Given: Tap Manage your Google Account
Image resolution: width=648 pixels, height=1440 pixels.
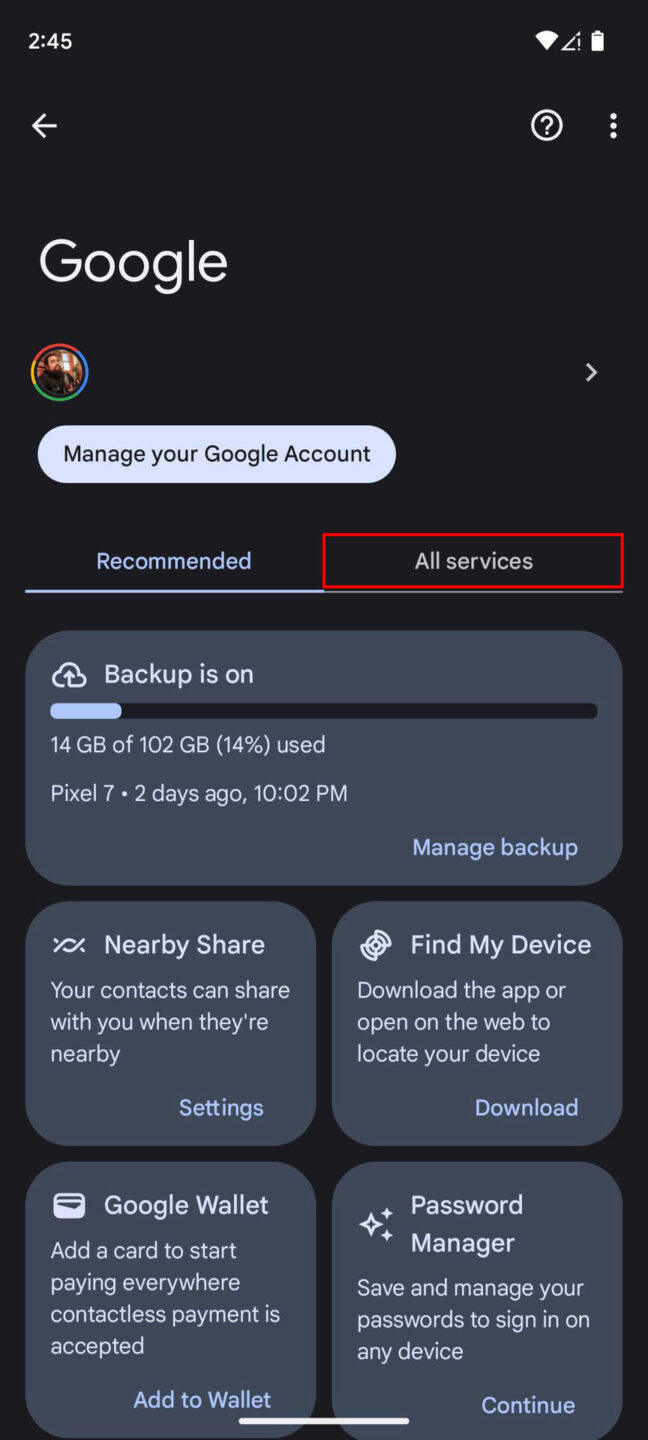Looking at the screenshot, I should tap(217, 454).
